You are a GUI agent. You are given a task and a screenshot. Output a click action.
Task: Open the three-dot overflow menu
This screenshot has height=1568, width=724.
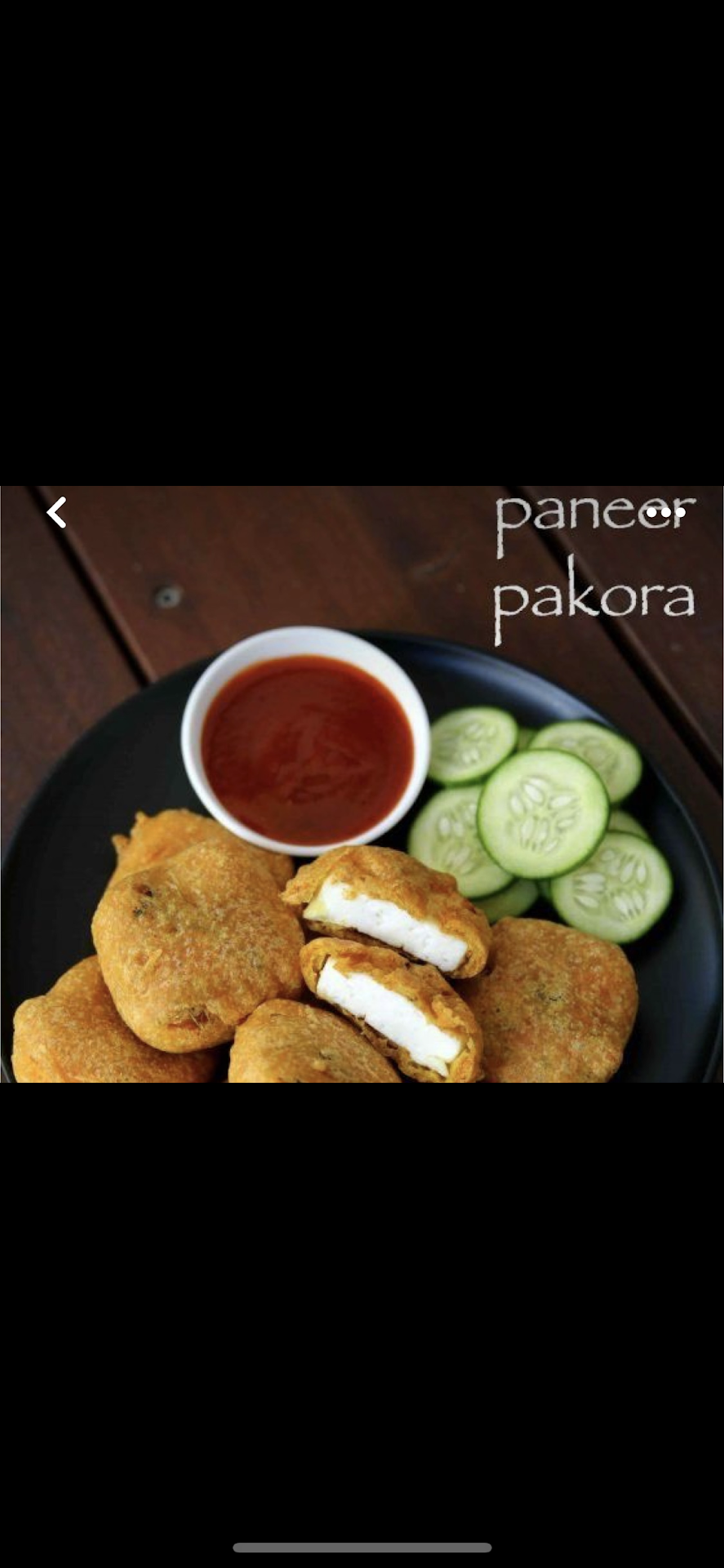(x=664, y=513)
